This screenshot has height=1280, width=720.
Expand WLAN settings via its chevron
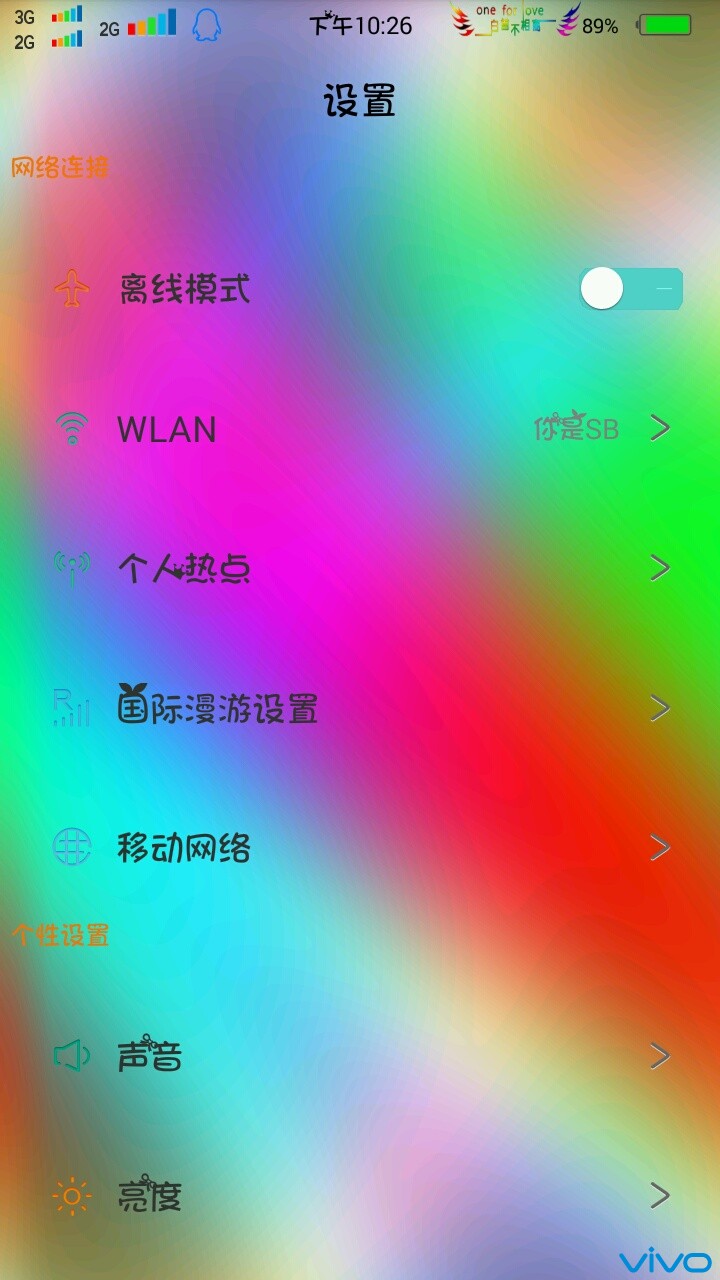(x=660, y=428)
